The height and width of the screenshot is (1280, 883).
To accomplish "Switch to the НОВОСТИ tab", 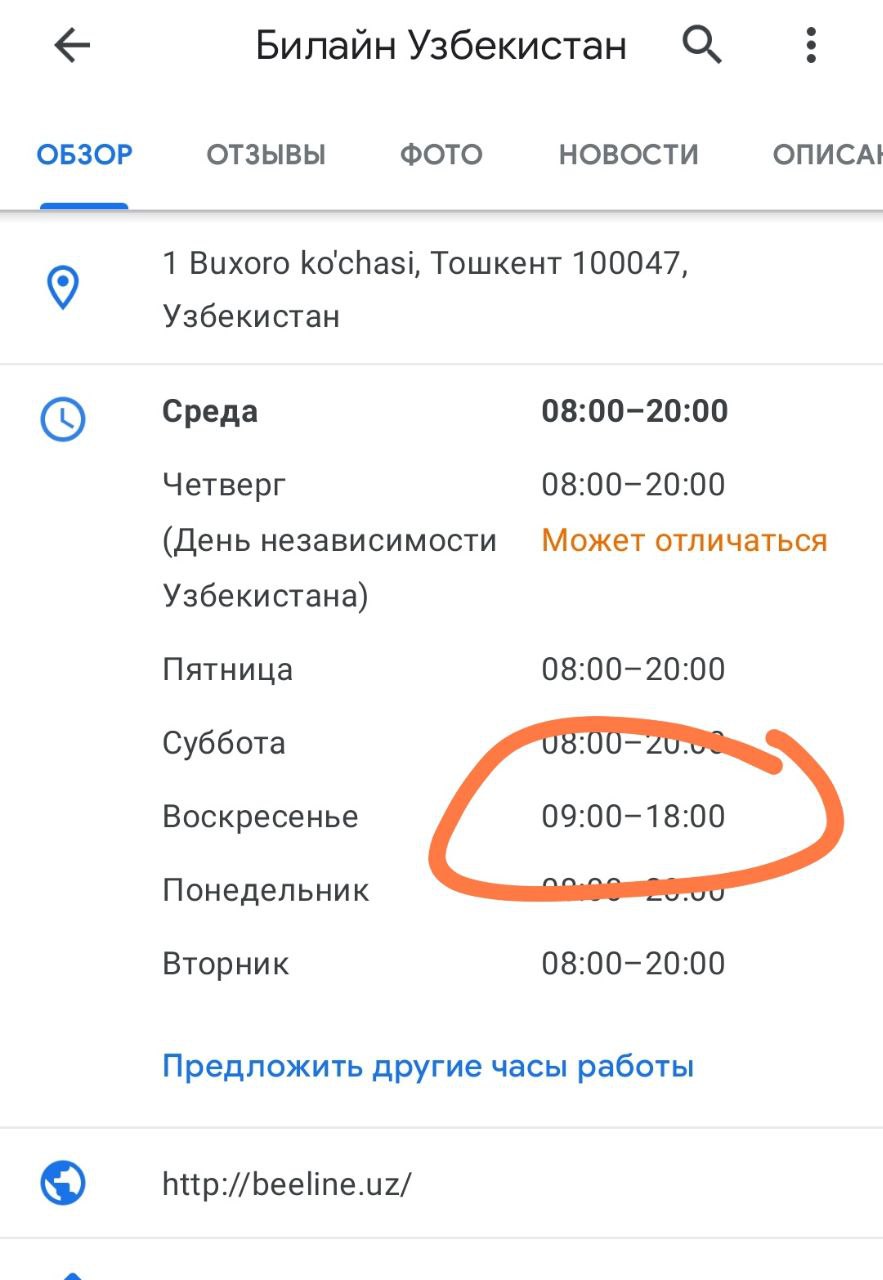I will [x=628, y=155].
